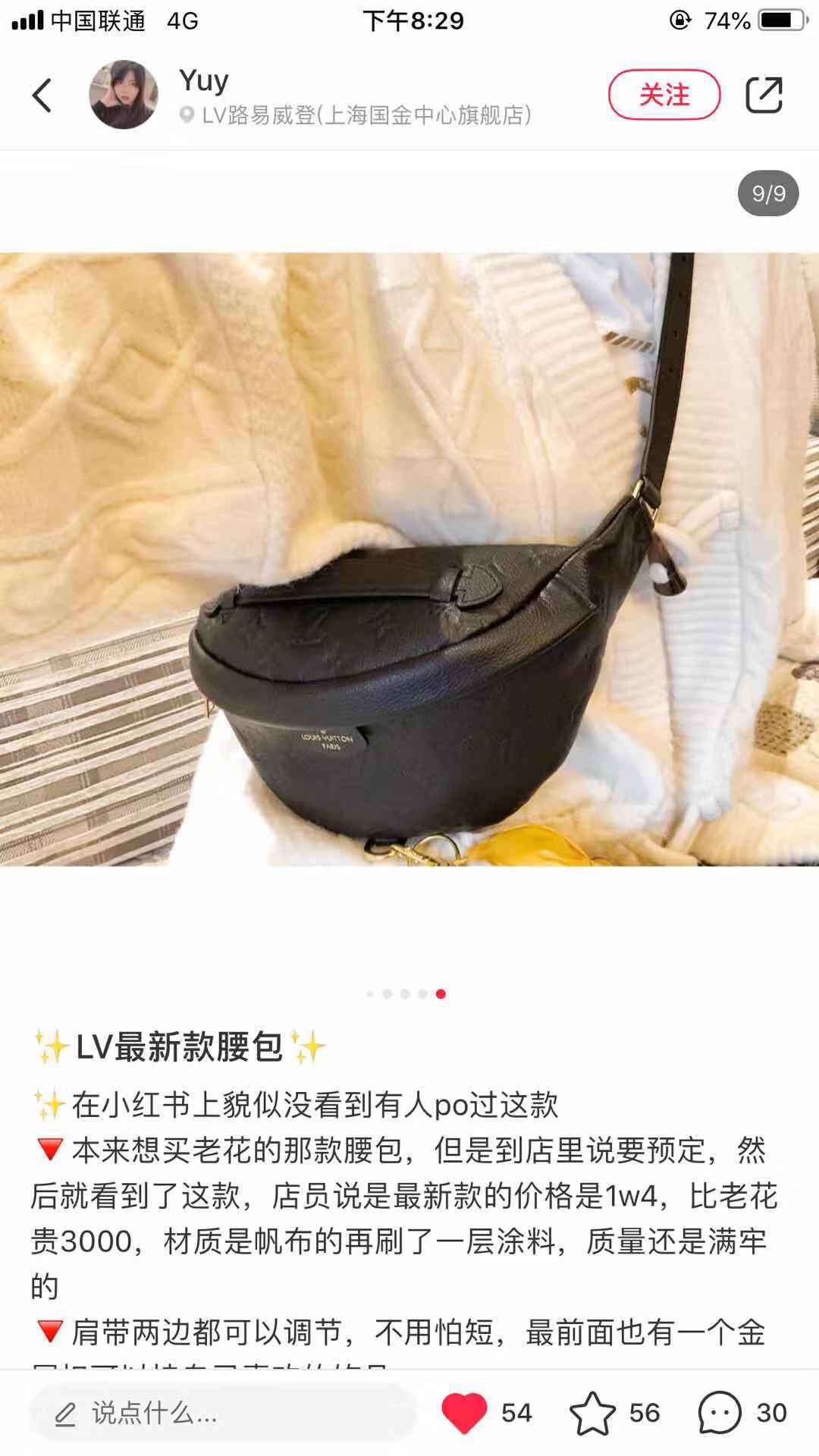View the black waist bag photo
The width and height of the screenshot is (819, 1456).
[409, 559]
